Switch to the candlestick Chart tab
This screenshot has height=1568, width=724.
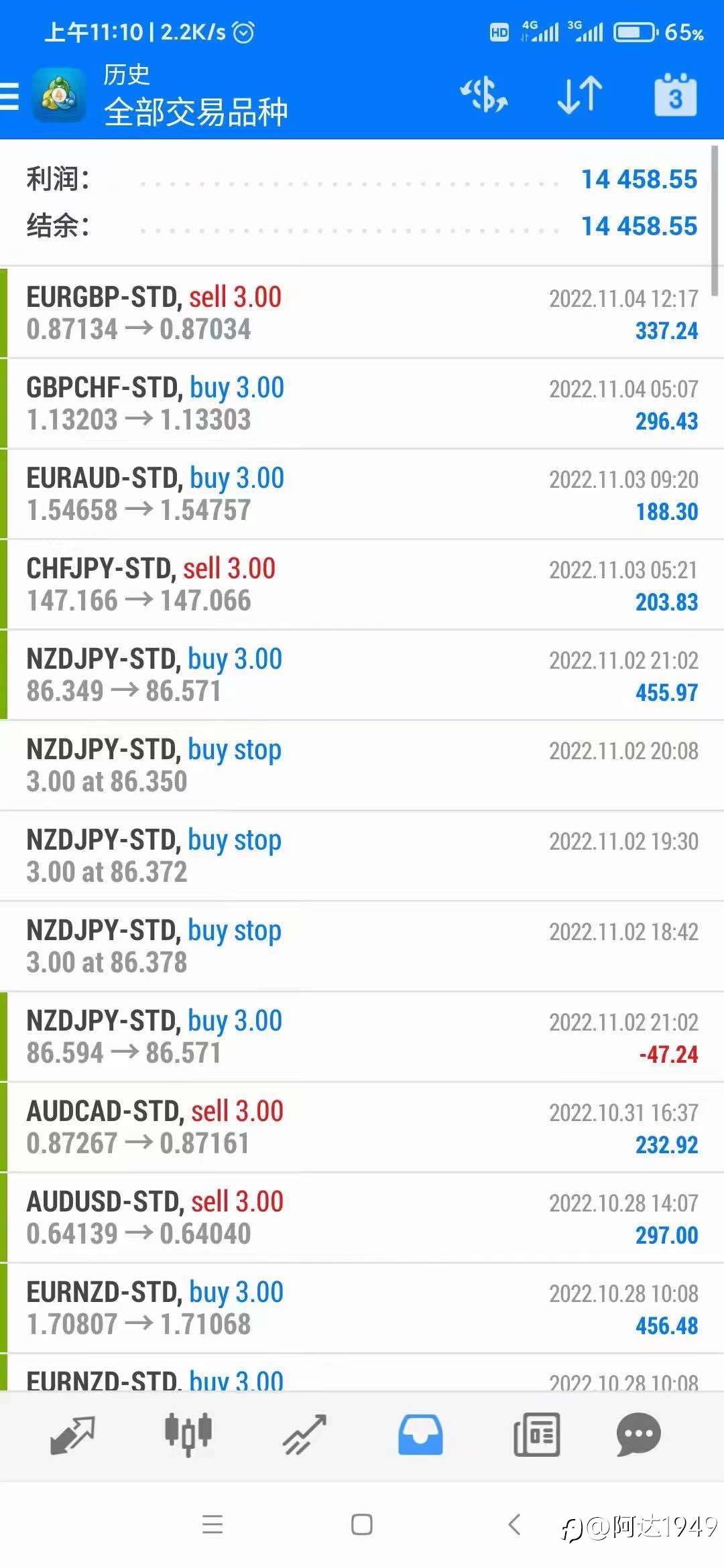coord(188,1435)
